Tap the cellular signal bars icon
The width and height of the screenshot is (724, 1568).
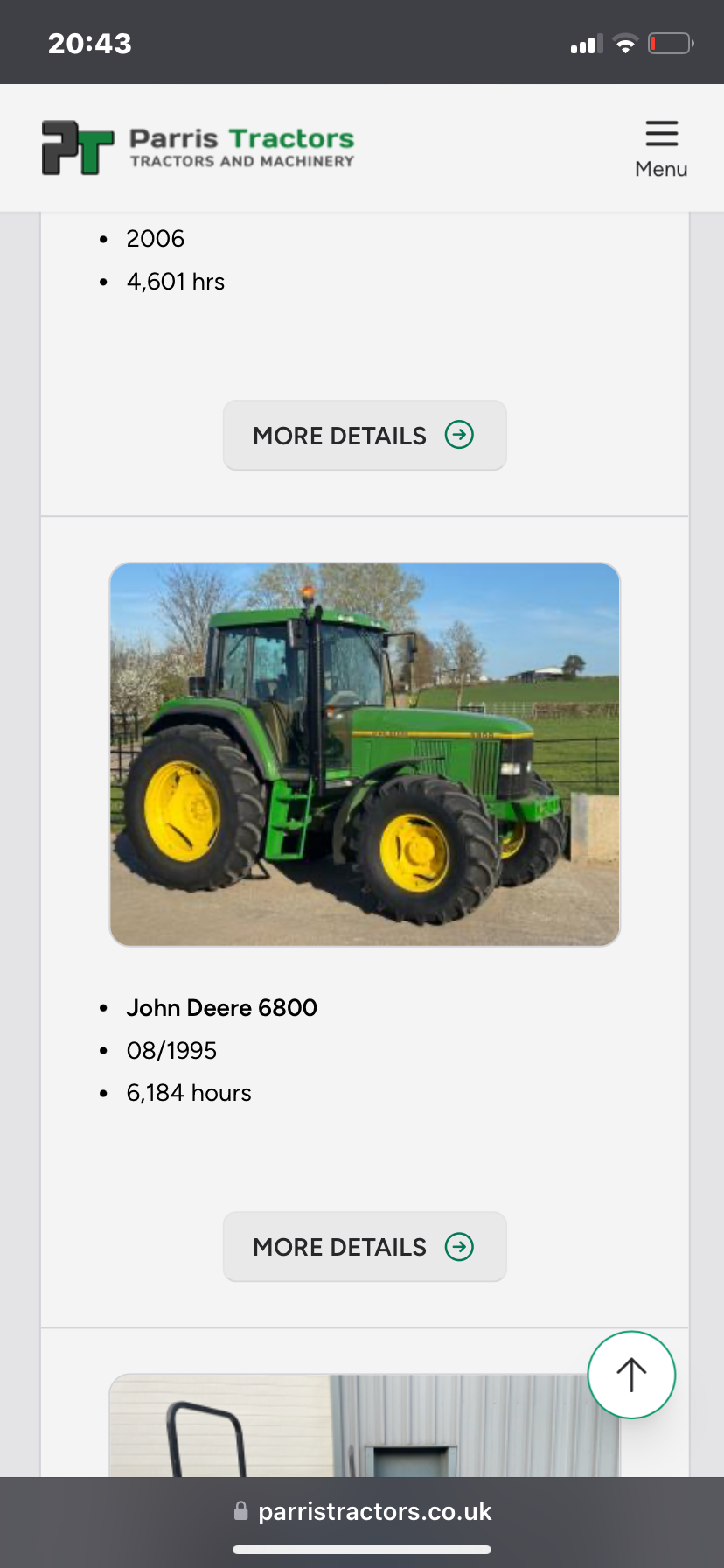click(584, 42)
